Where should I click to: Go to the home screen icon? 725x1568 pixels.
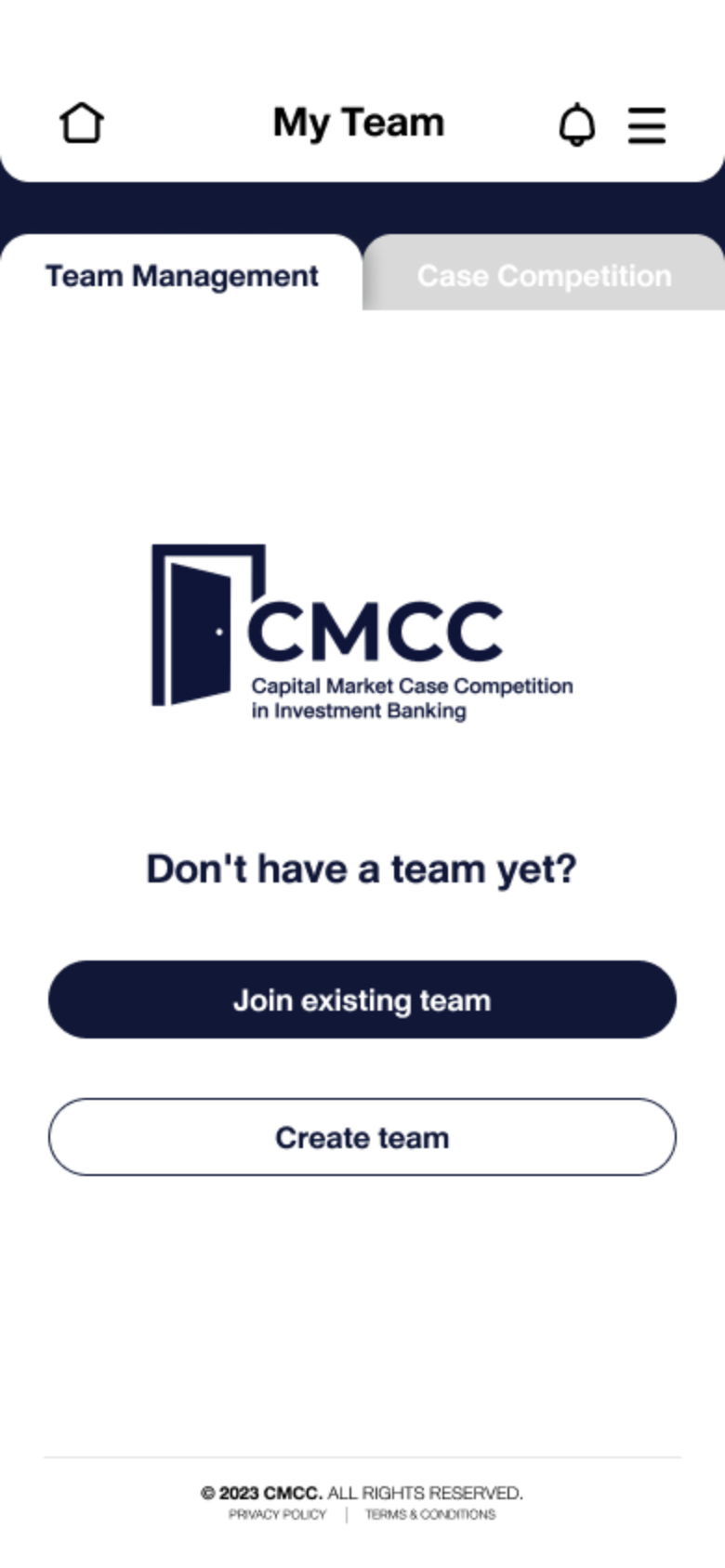(82, 123)
